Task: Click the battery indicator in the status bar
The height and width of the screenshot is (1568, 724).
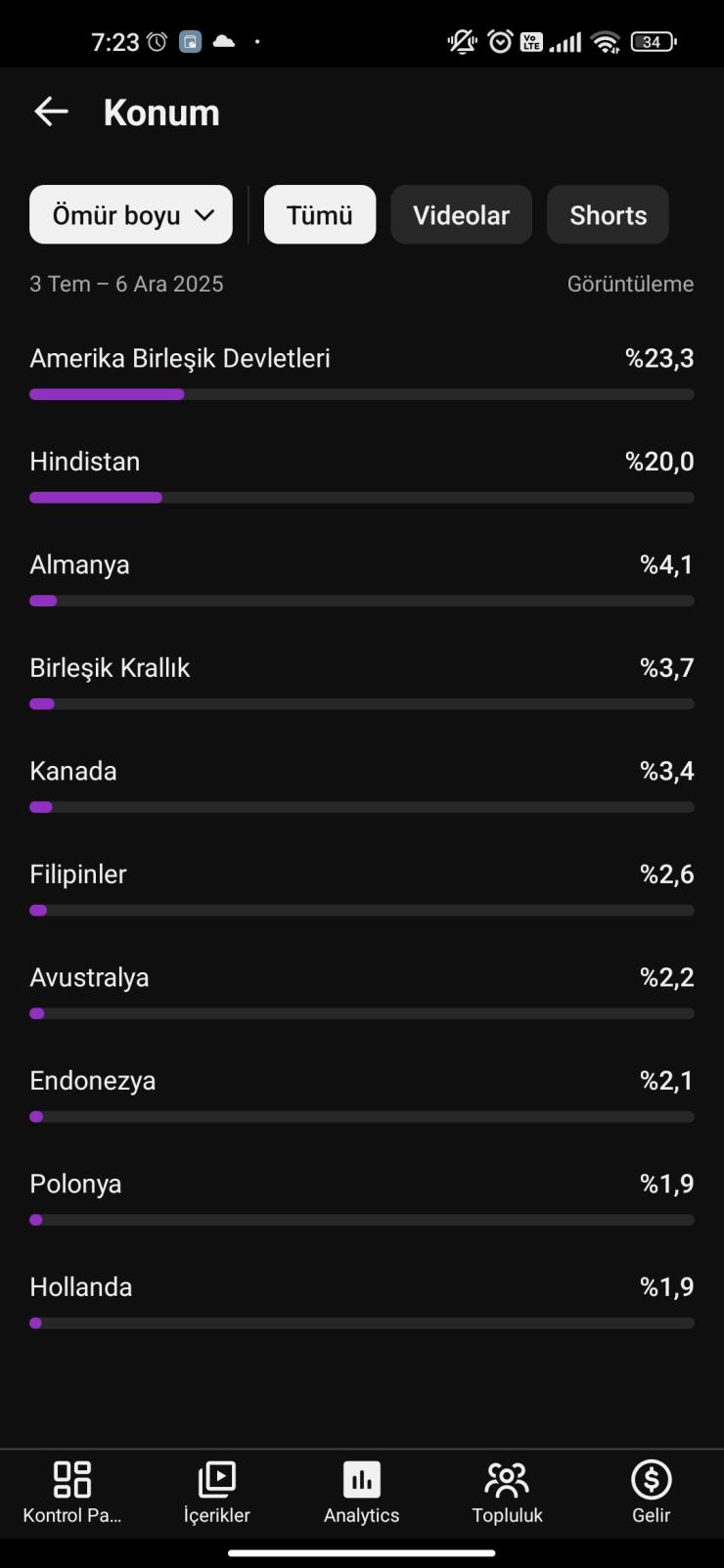Action: pos(652,42)
